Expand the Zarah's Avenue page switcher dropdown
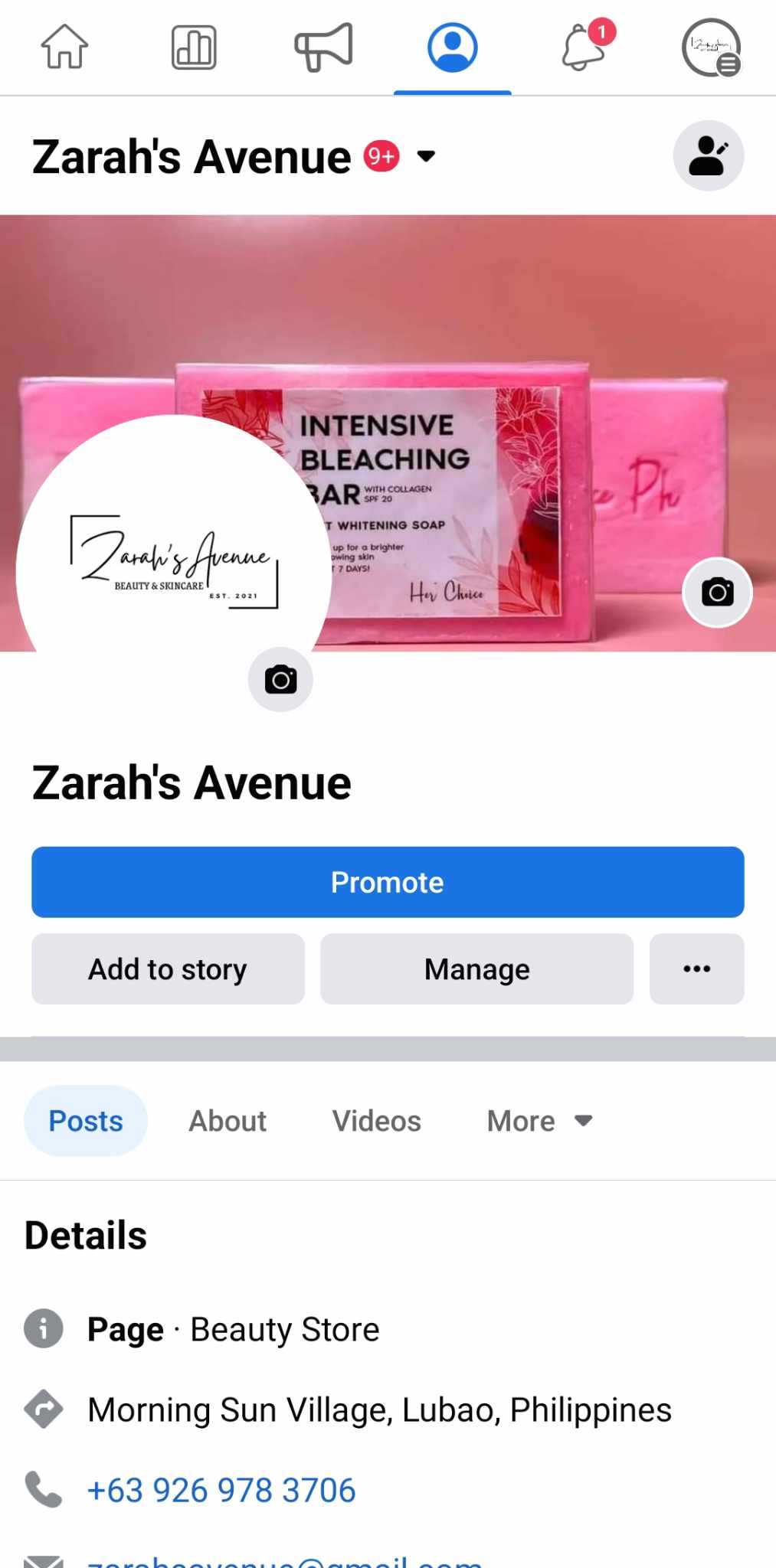The height and width of the screenshot is (1568, 776). [426, 157]
